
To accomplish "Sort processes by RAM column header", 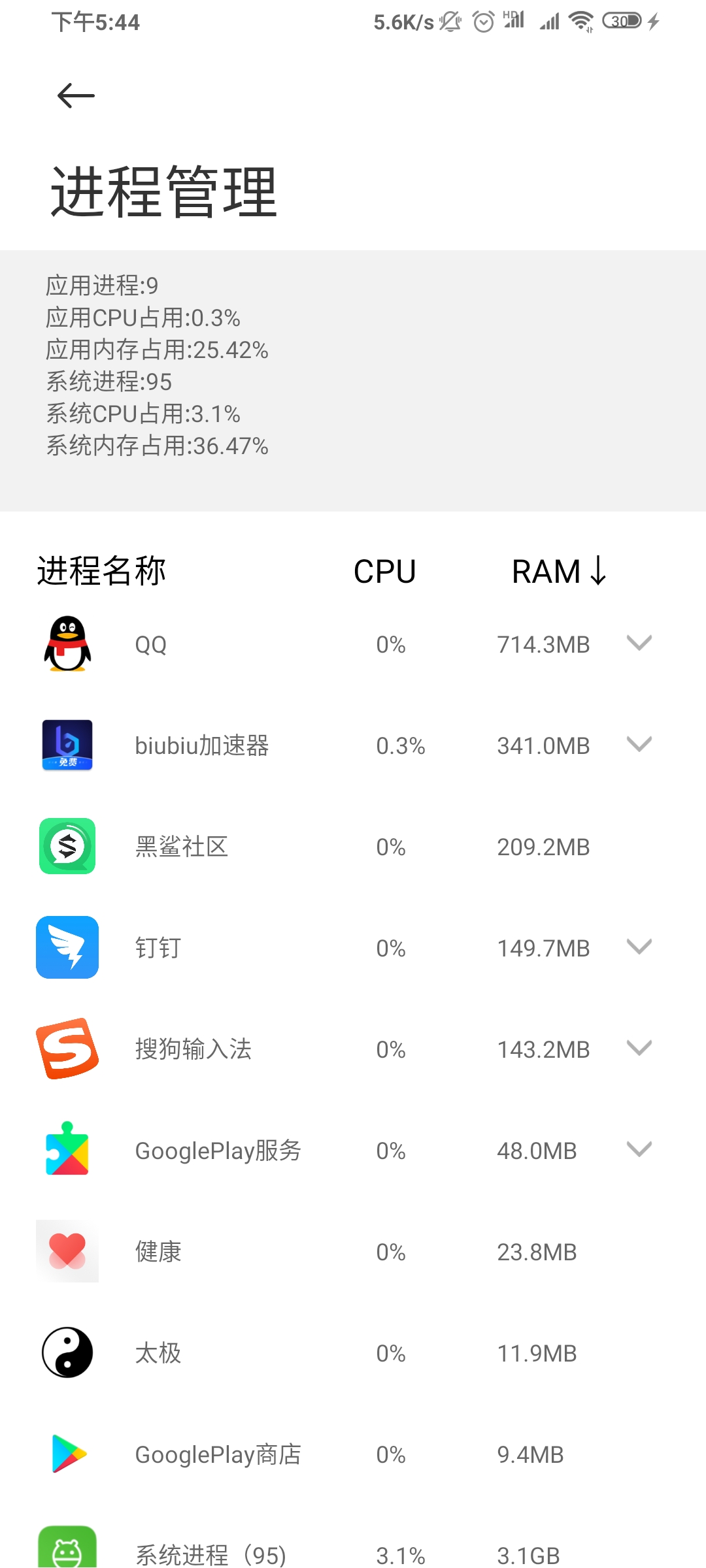I will pyautogui.click(x=559, y=572).
